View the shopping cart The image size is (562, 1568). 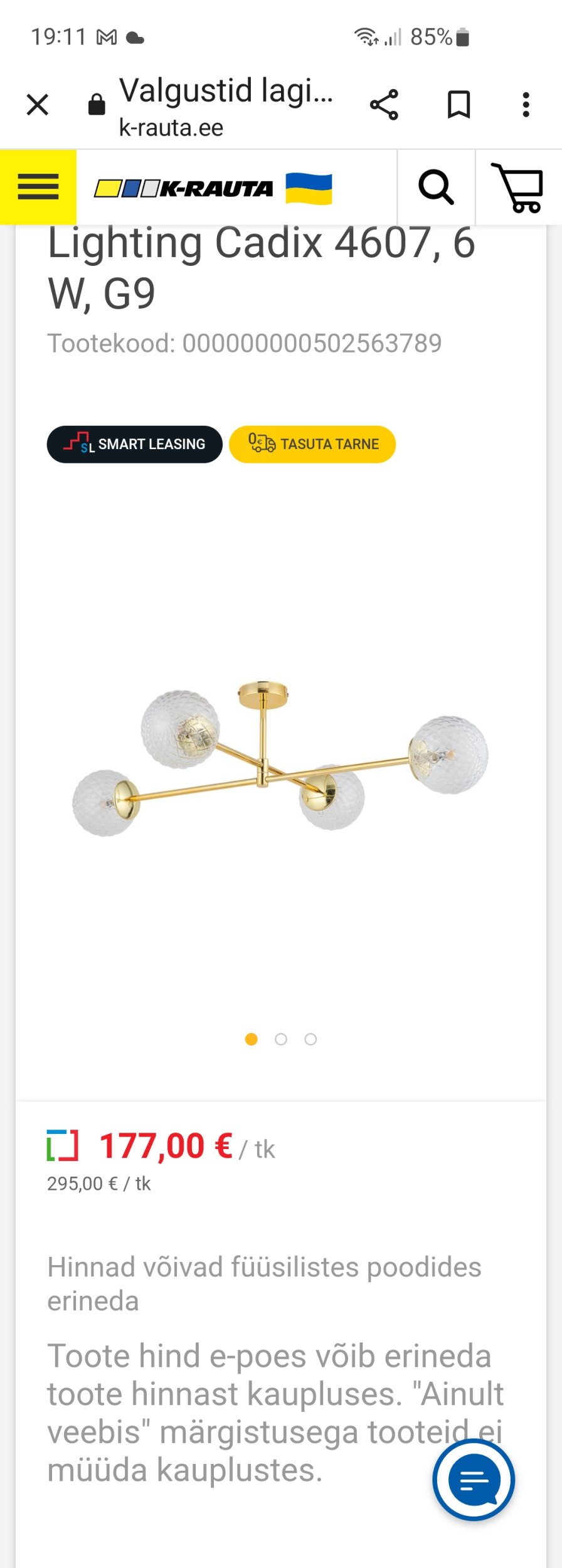(x=518, y=187)
